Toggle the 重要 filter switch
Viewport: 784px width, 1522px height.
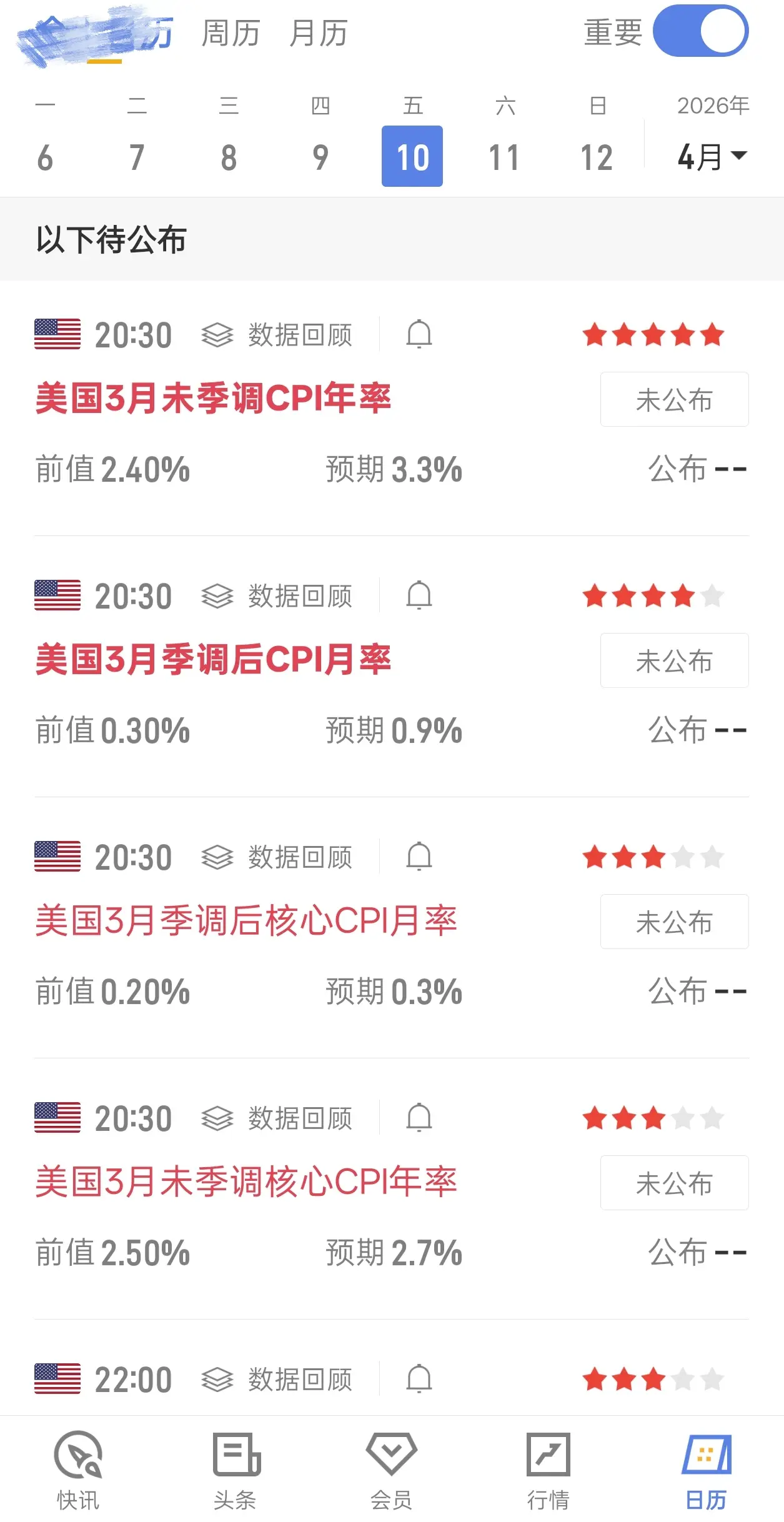[700, 31]
